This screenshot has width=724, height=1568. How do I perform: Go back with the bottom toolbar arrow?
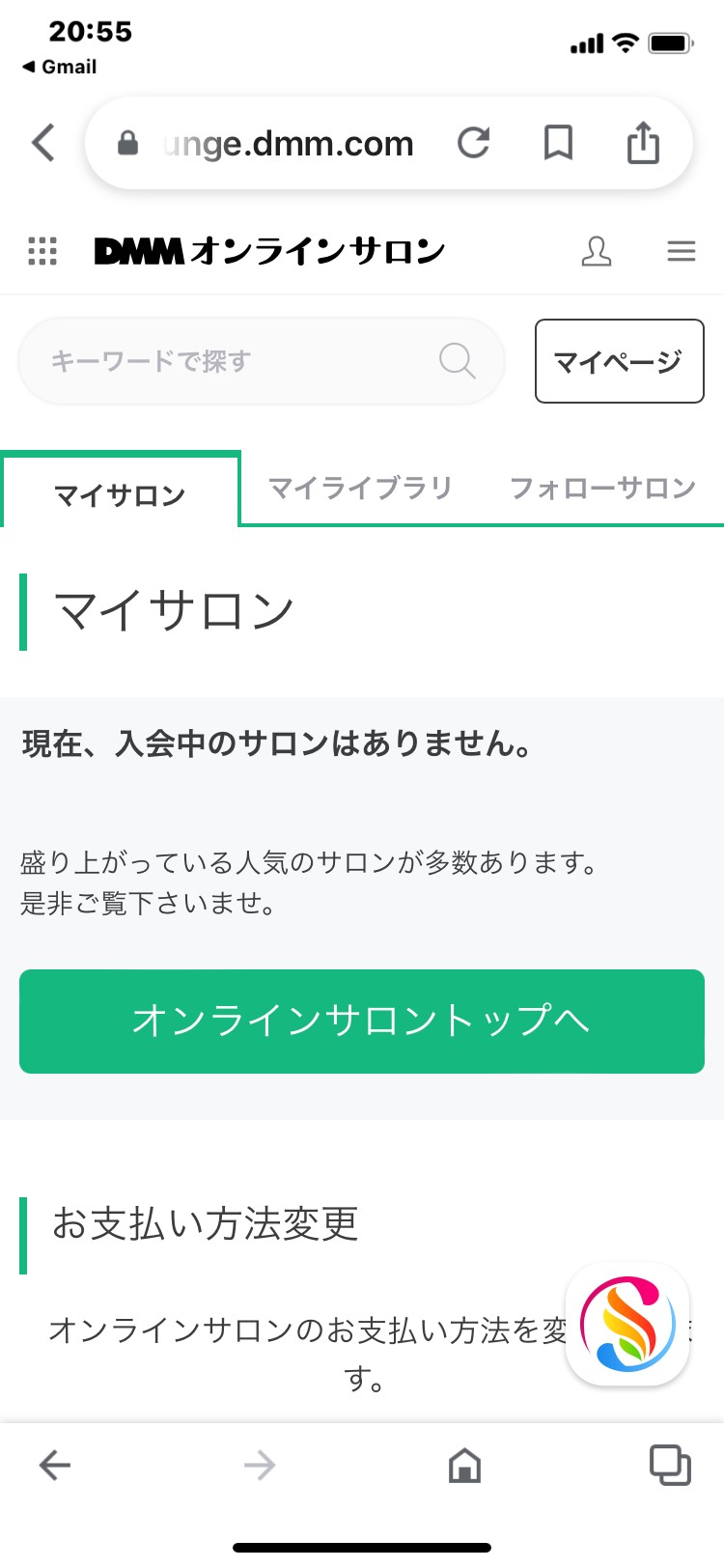point(55,1466)
